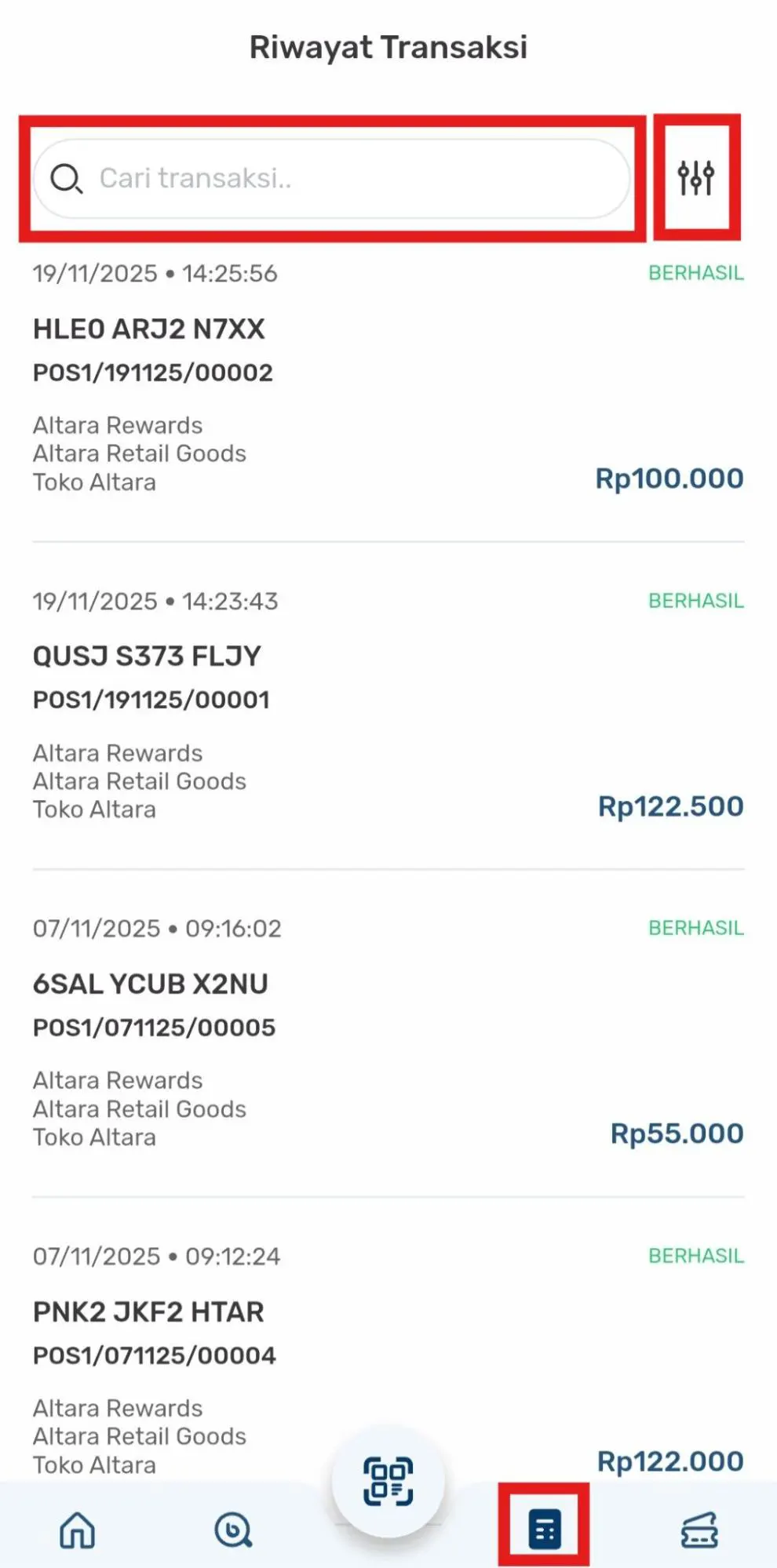Tap the date 07/11/2025 09:16:02

(158, 928)
